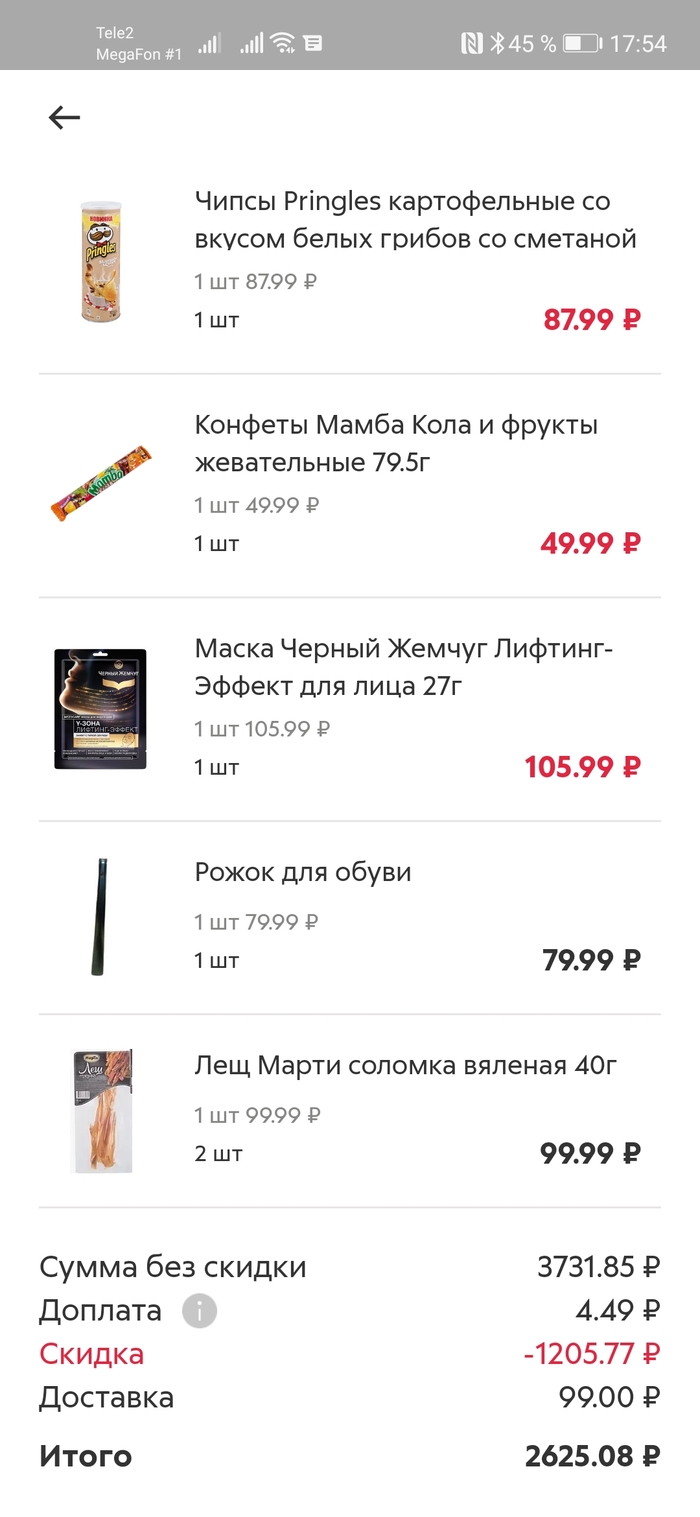The width and height of the screenshot is (700, 1517).
Task: Open the Рожок для обуви item
Action: point(303,872)
